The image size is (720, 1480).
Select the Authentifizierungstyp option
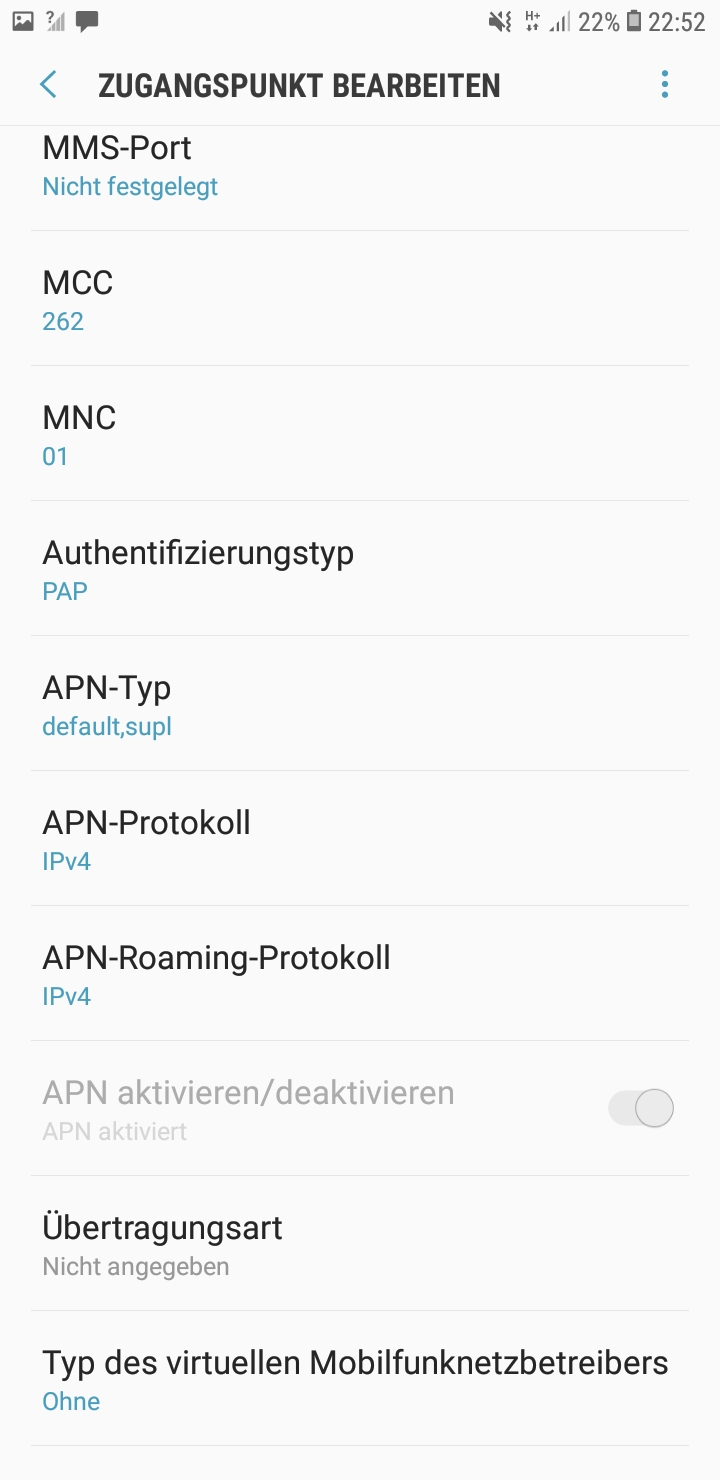[360, 570]
